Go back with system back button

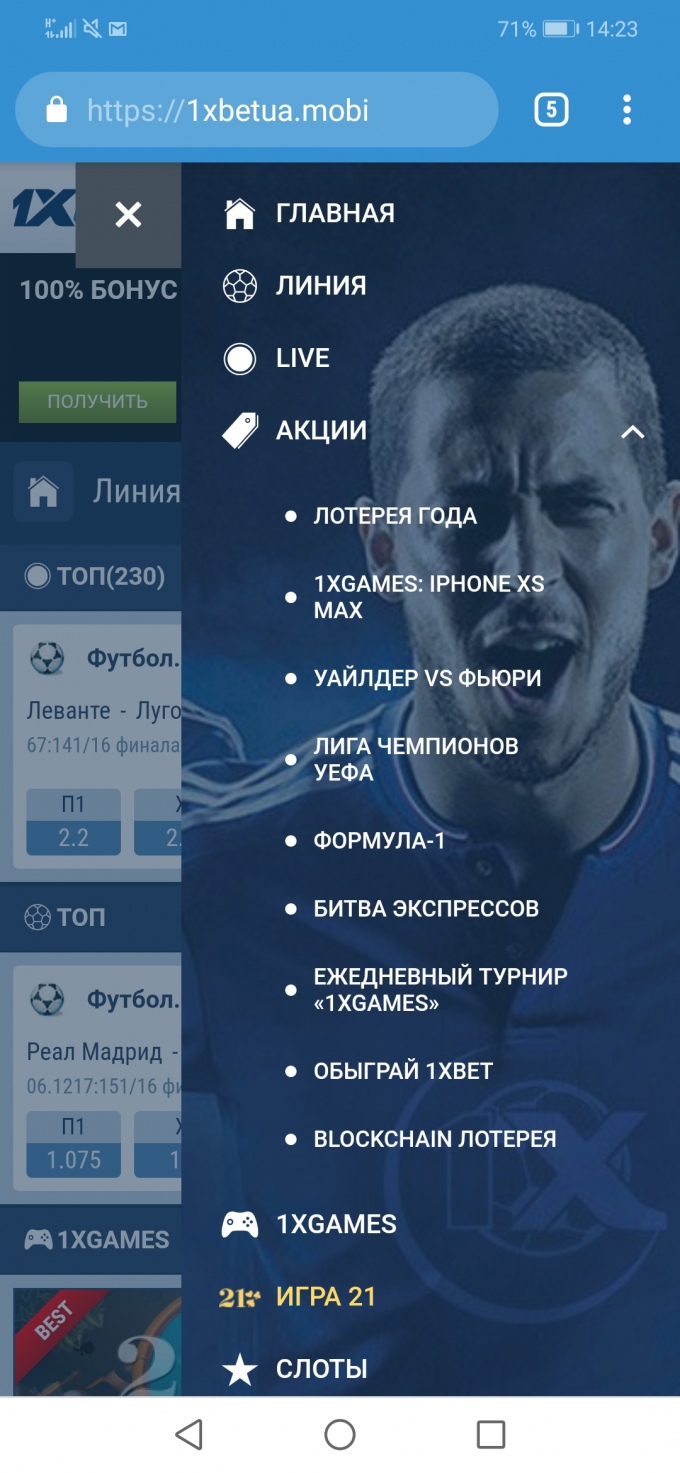tap(189, 1434)
